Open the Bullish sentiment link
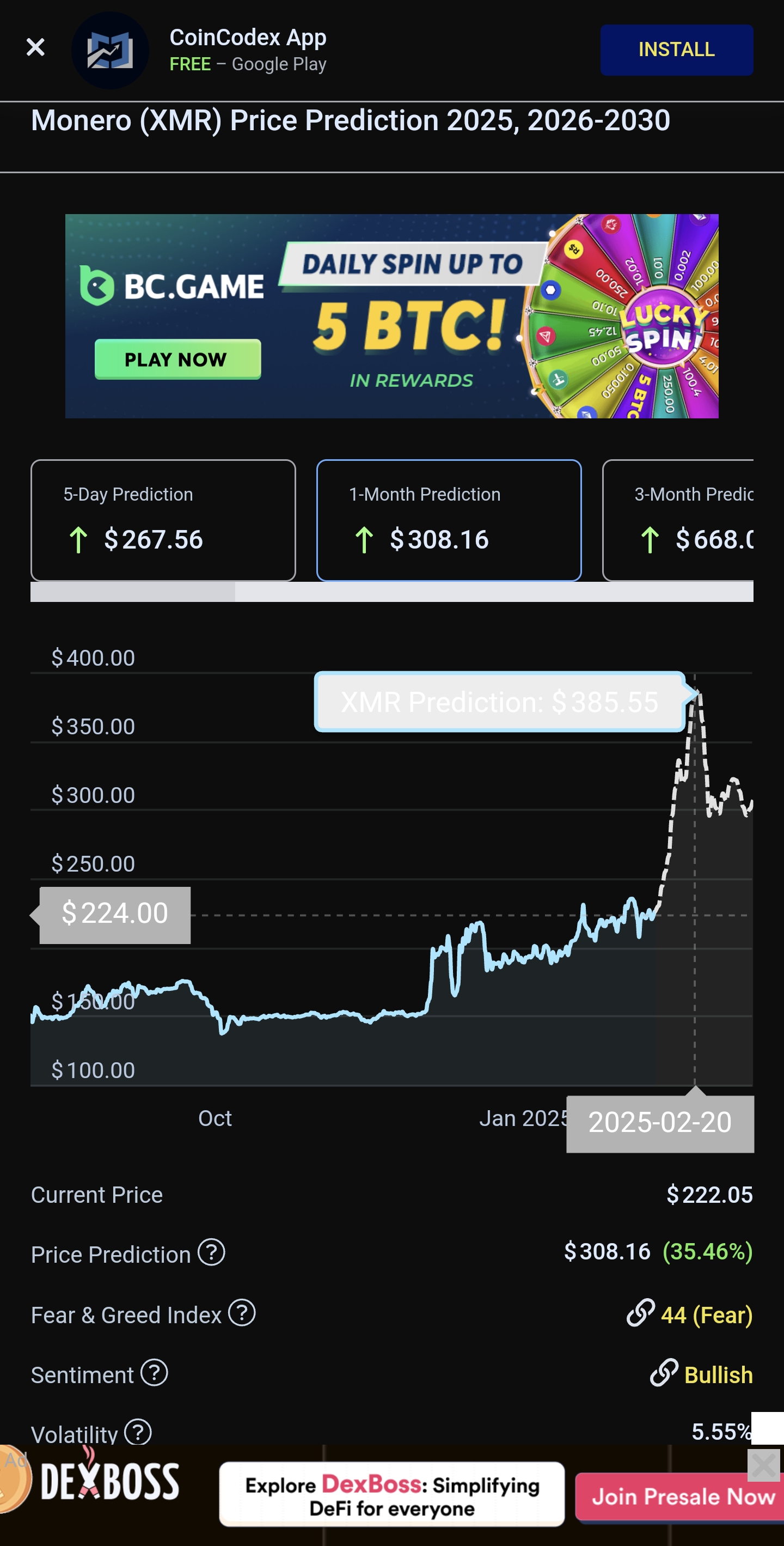 tap(702, 1374)
